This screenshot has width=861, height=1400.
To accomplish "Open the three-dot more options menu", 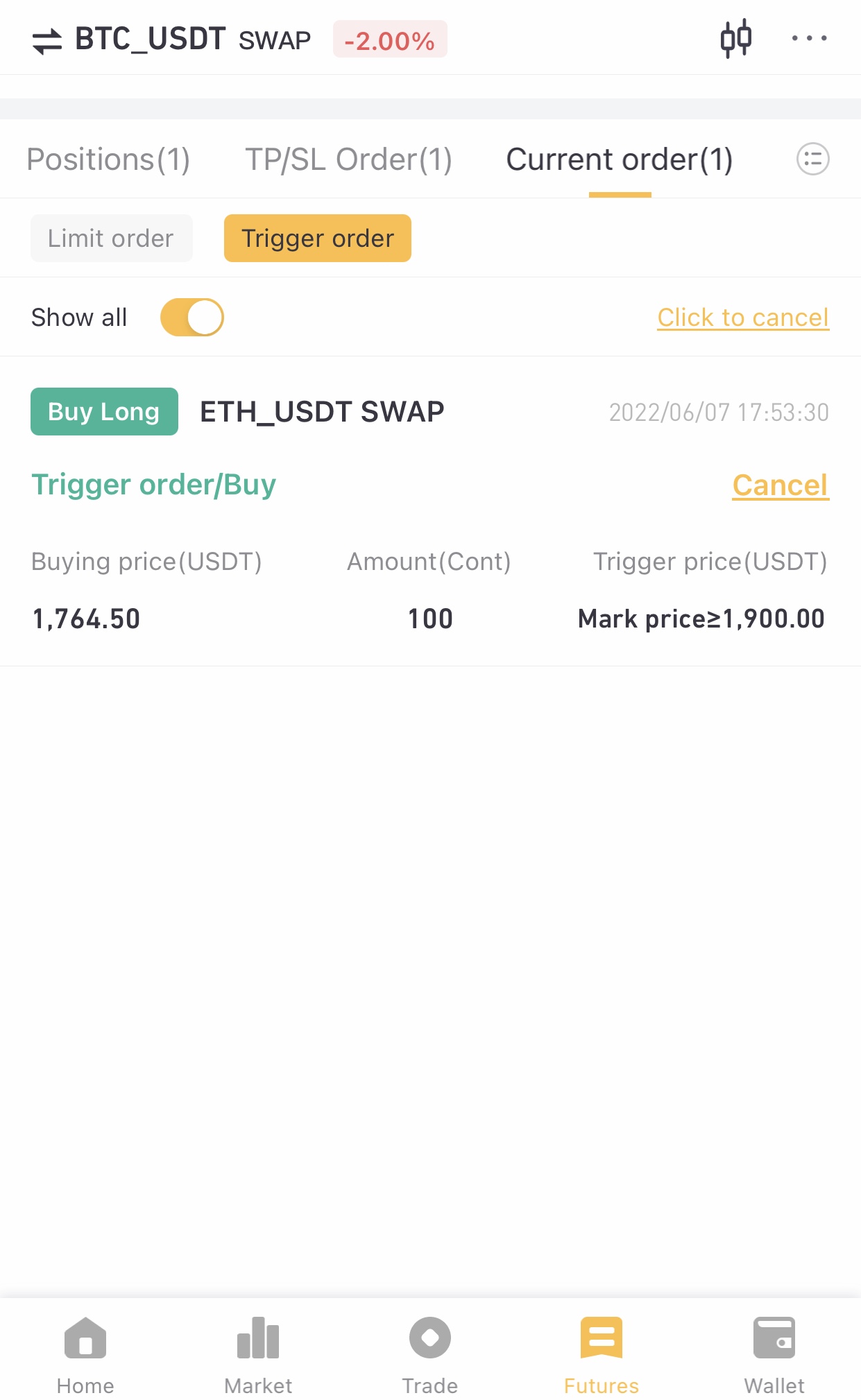I will (809, 38).
